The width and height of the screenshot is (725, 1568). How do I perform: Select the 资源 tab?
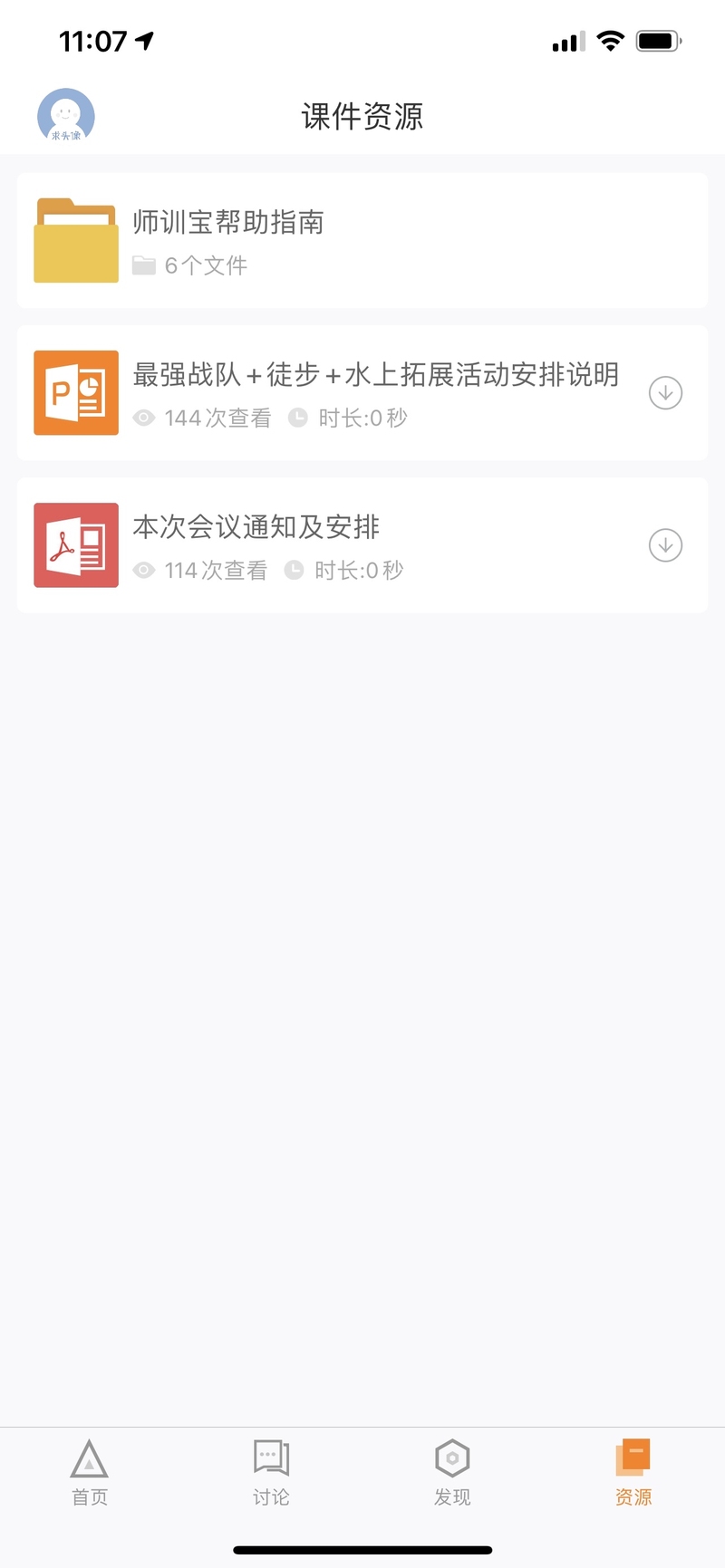[633, 1472]
